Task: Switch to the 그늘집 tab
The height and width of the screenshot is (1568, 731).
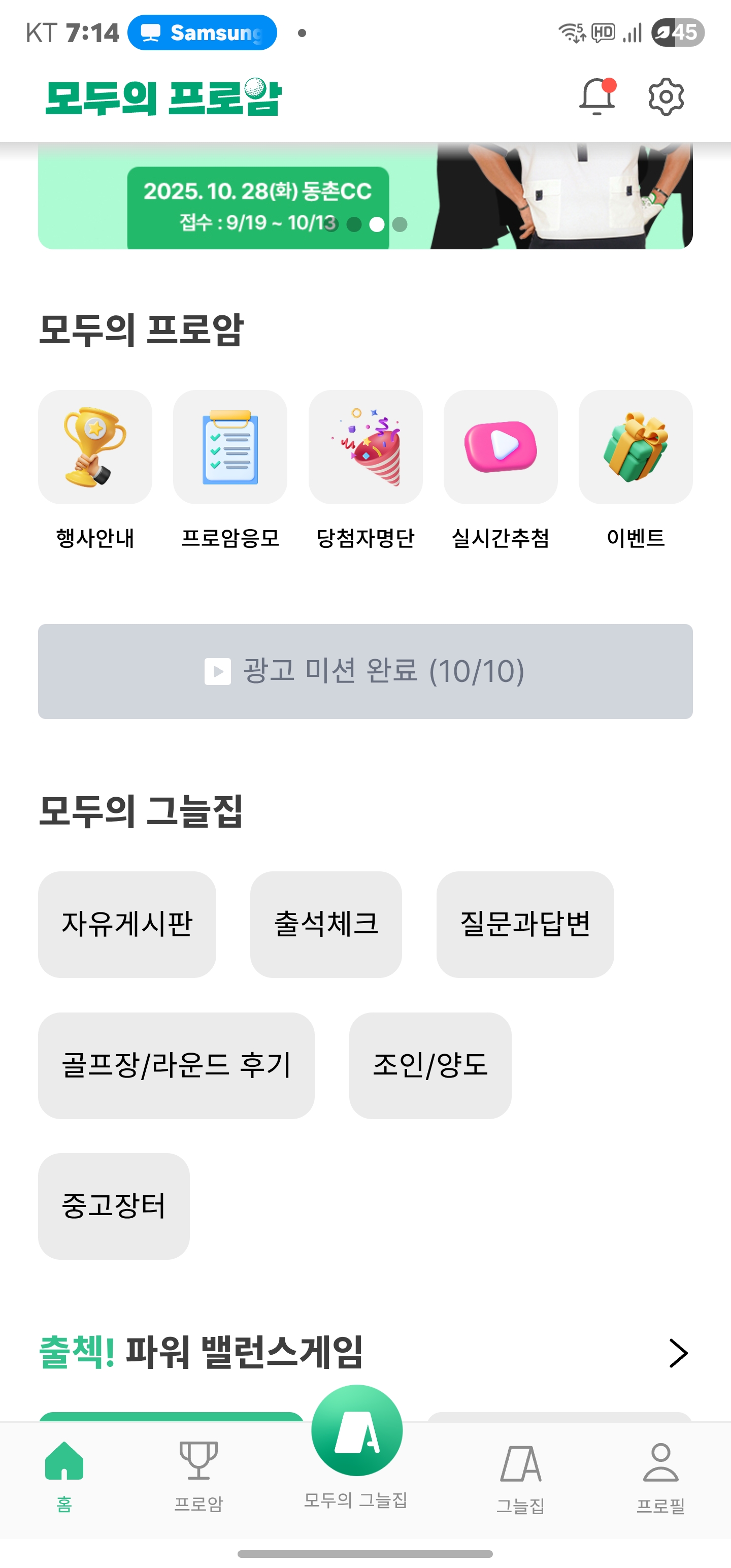Action: pos(520,1476)
